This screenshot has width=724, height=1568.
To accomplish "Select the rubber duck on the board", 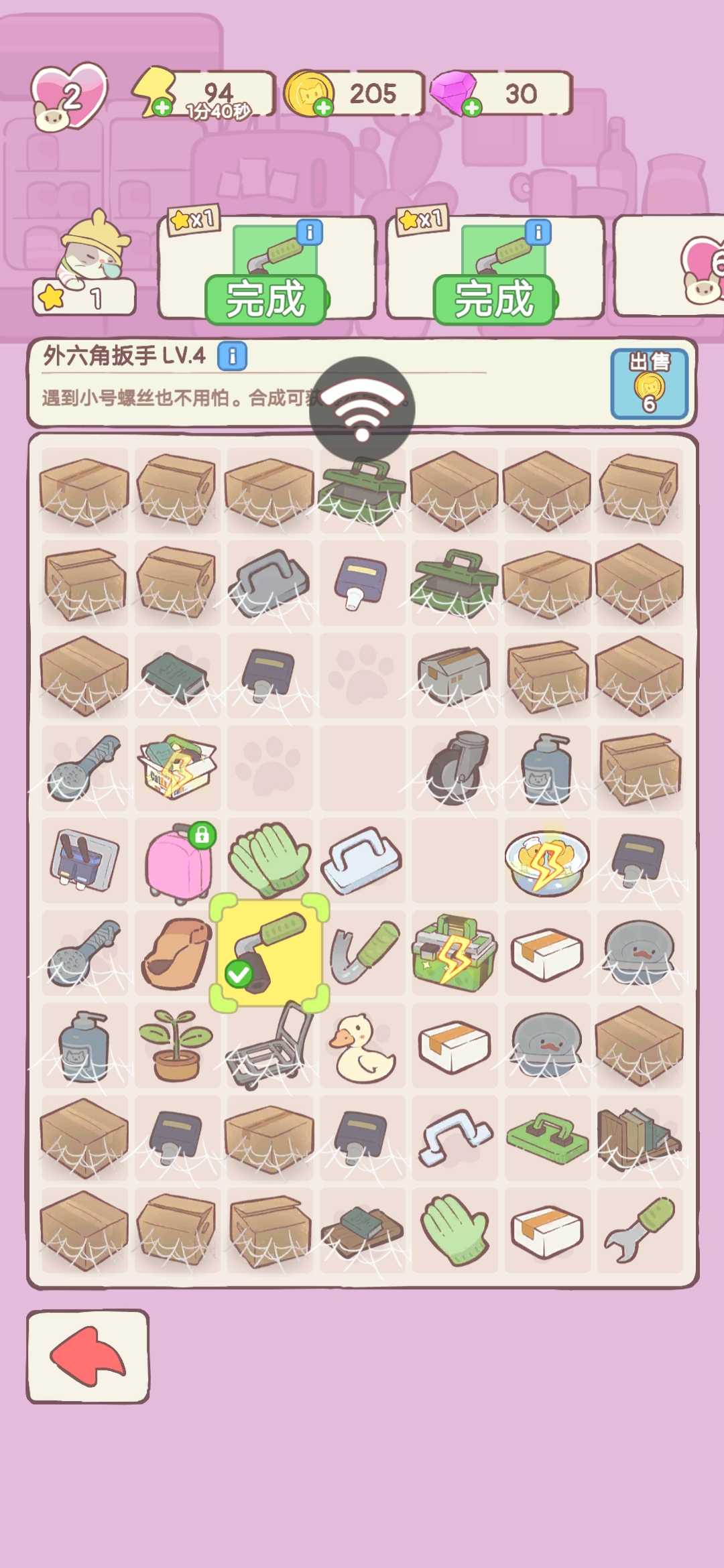I will click(x=361, y=1046).
